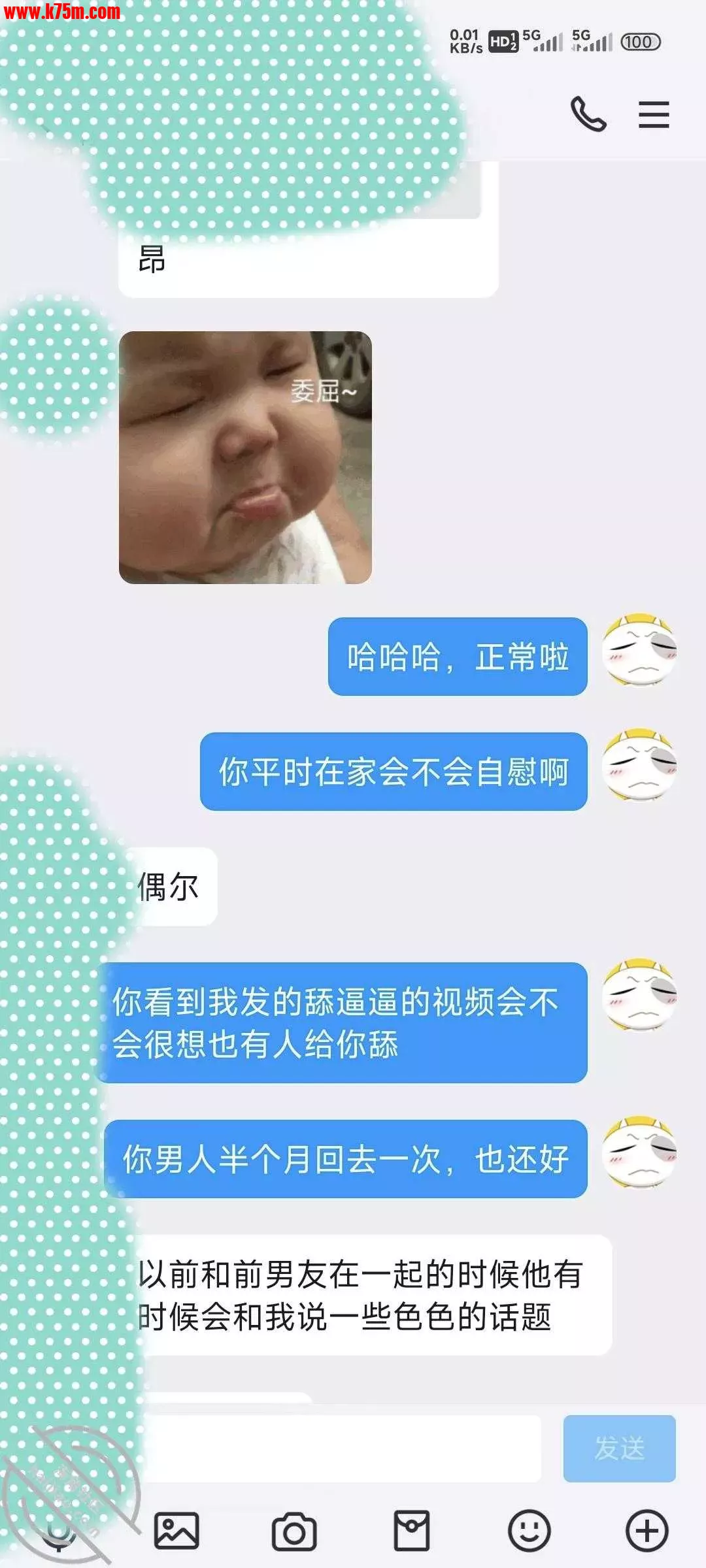Screen dimensions: 706x1568
Task: Open the chat menu icon
Action: click(x=654, y=114)
